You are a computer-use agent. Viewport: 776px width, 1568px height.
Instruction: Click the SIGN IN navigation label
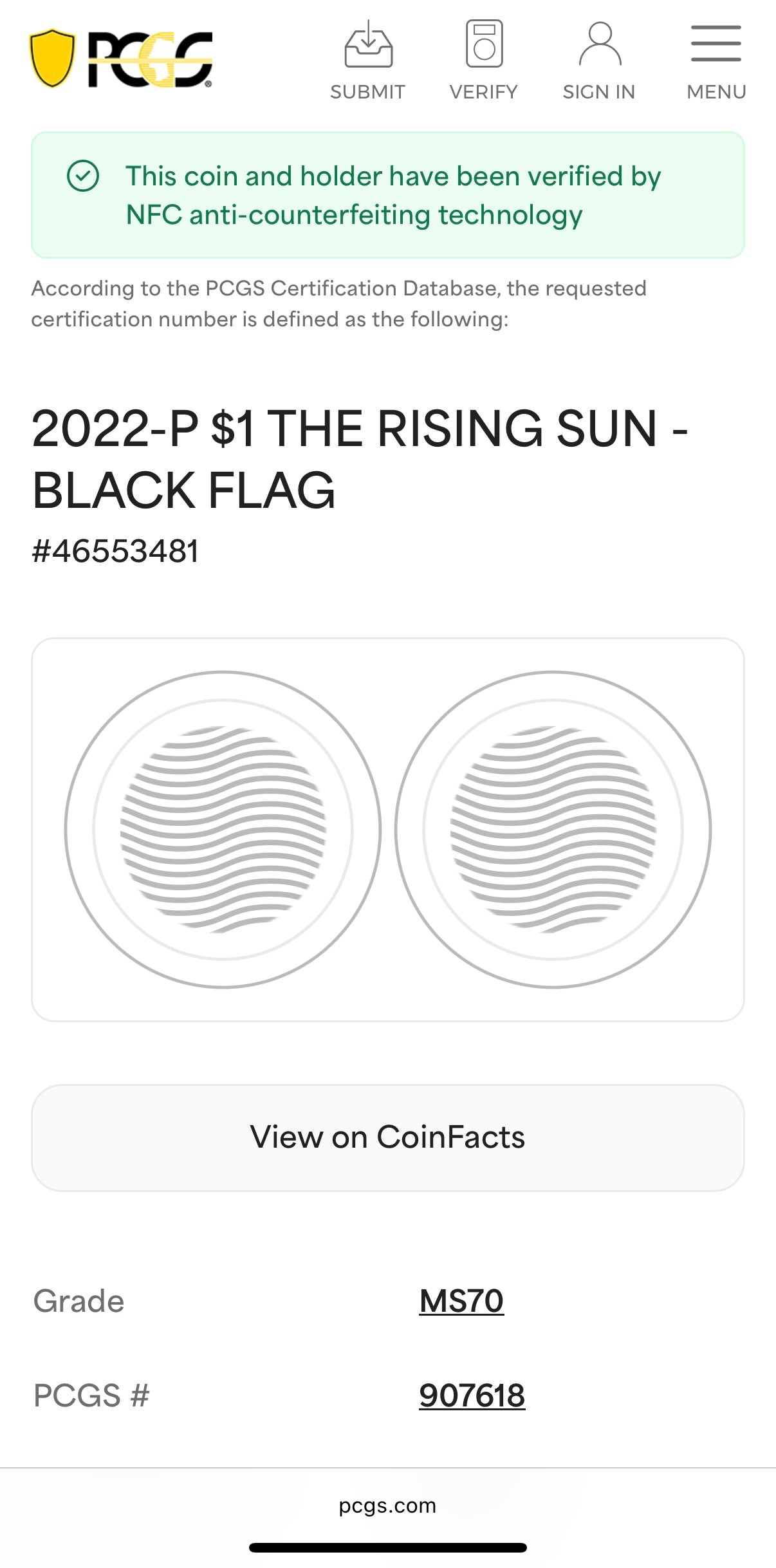(x=598, y=91)
